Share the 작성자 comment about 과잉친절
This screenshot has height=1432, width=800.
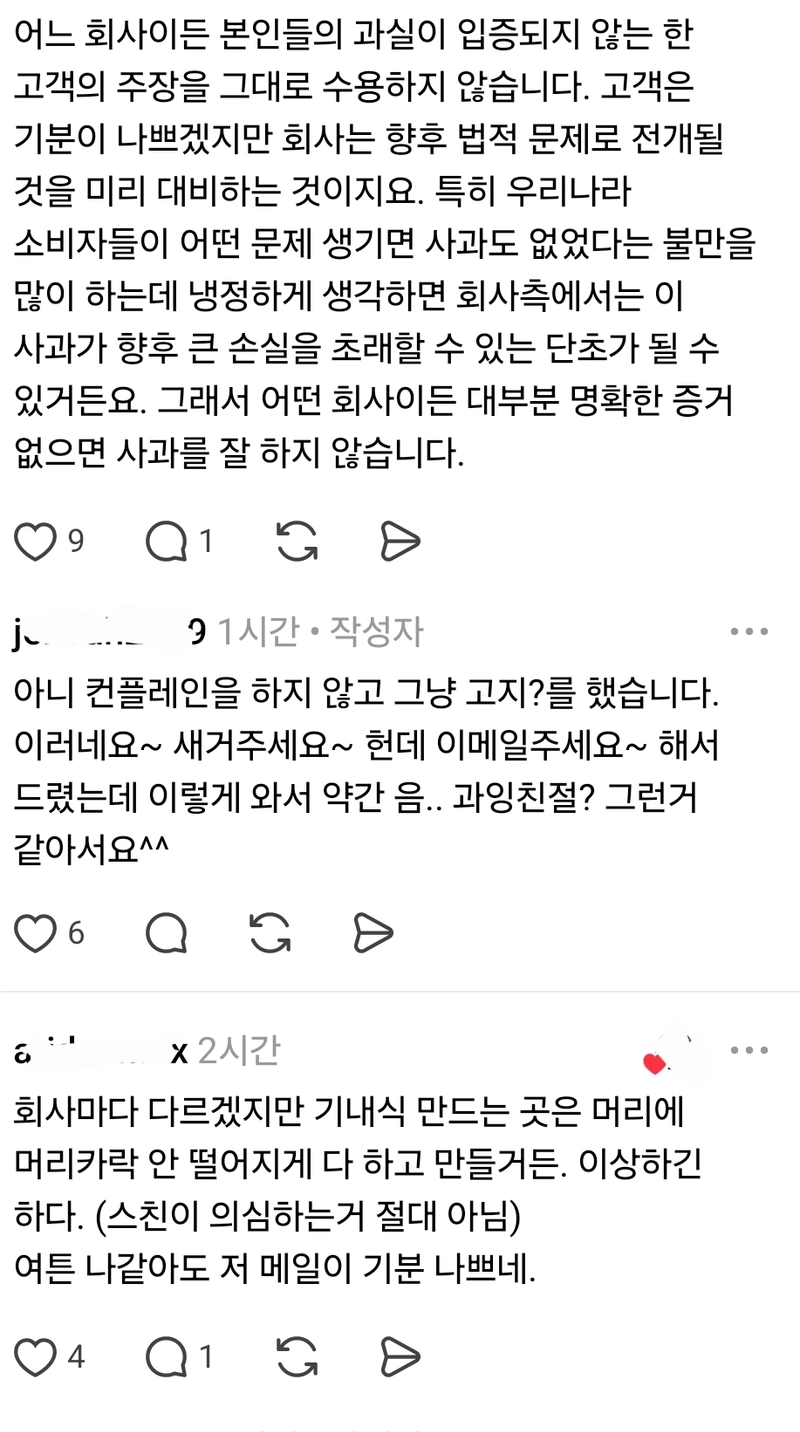tap(373, 933)
